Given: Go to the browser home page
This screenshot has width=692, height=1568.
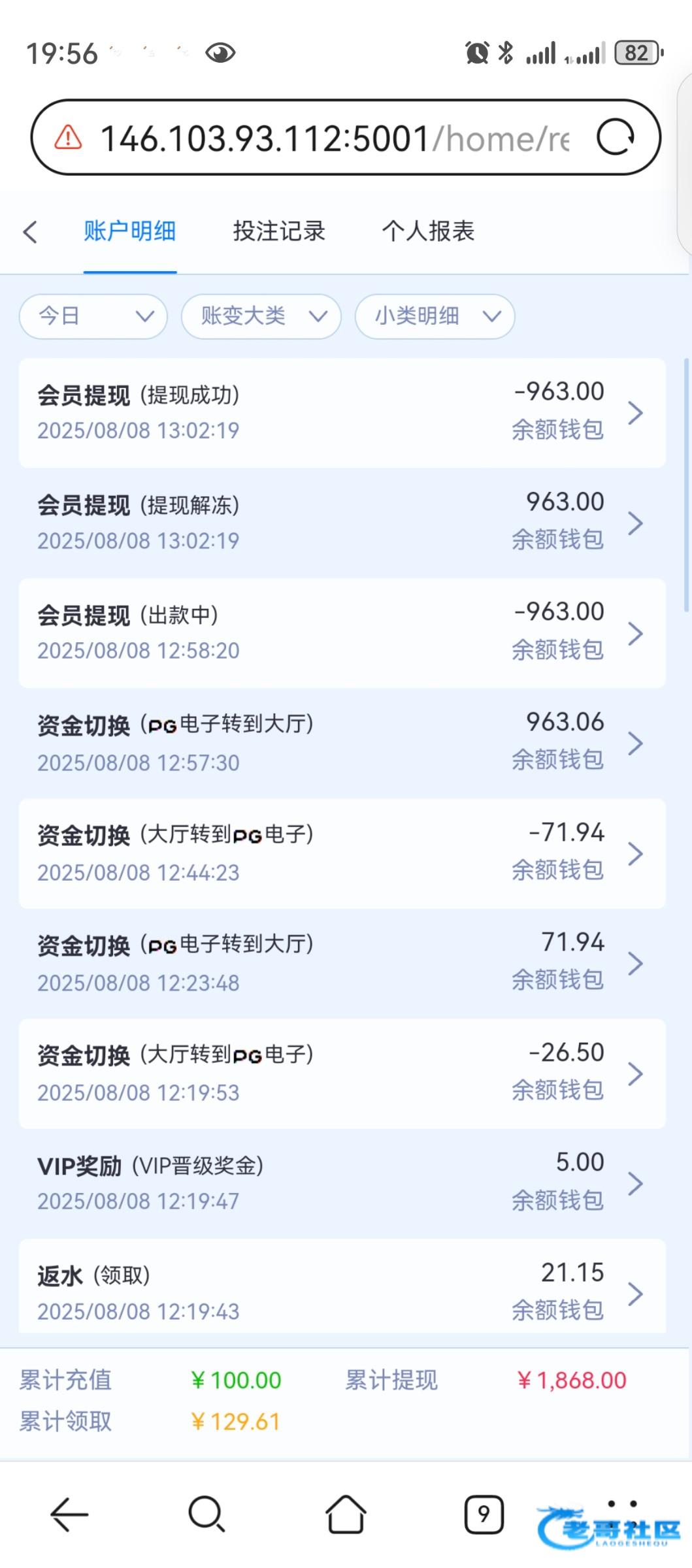Looking at the screenshot, I should [346, 1514].
